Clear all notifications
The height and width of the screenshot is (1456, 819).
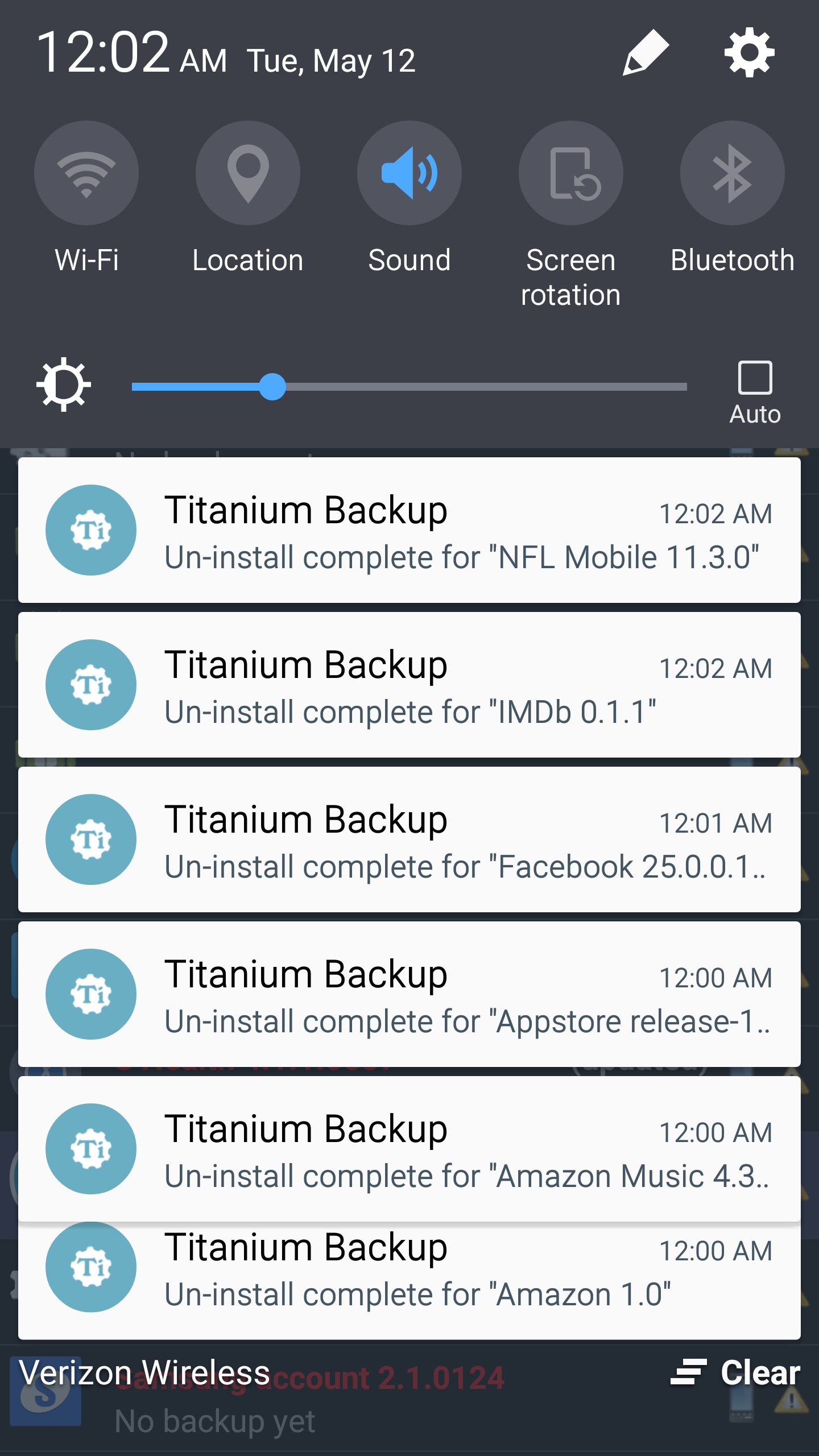pos(737,1373)
